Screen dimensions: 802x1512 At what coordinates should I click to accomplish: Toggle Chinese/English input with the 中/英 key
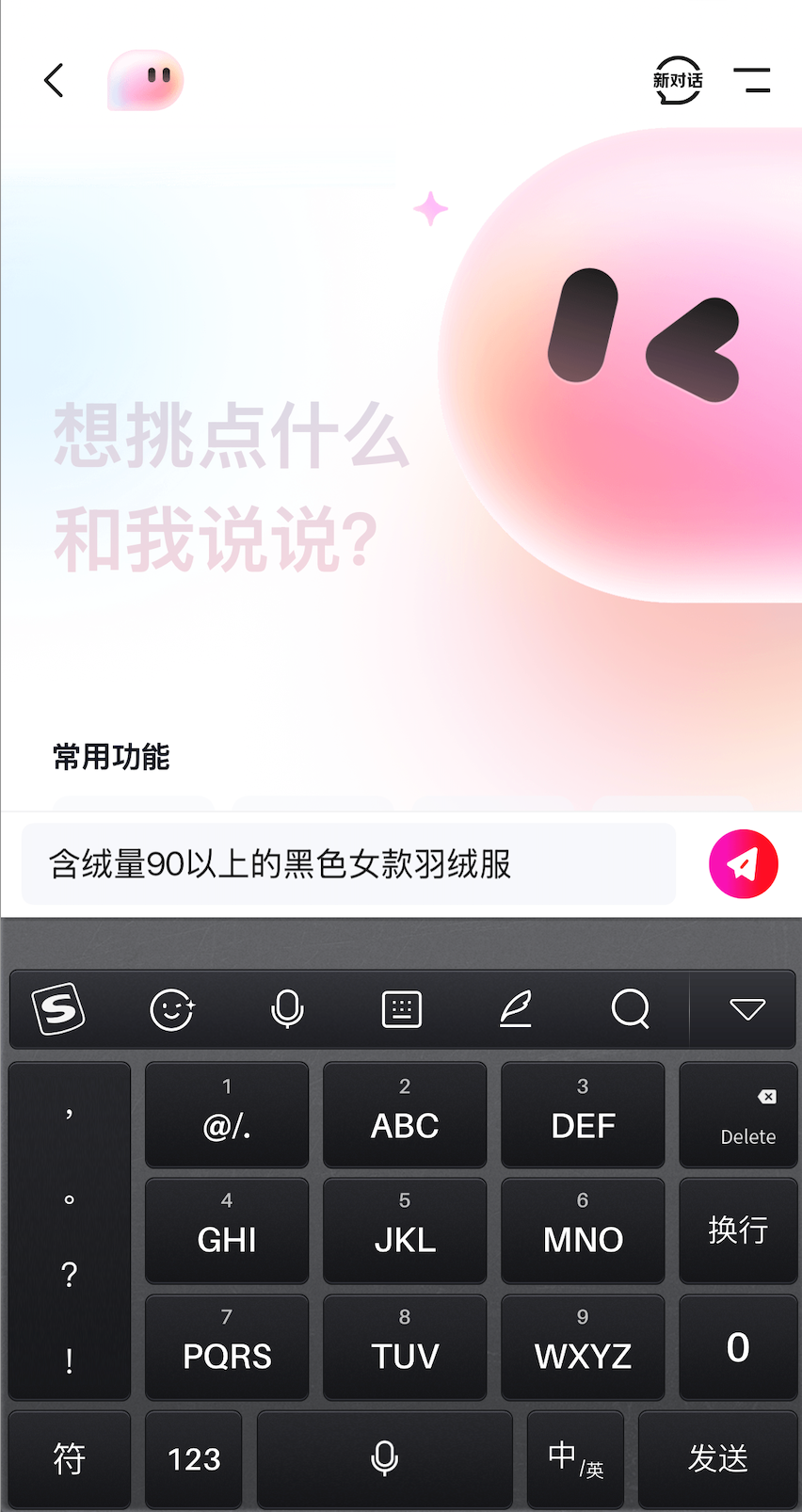(573, 1458)
